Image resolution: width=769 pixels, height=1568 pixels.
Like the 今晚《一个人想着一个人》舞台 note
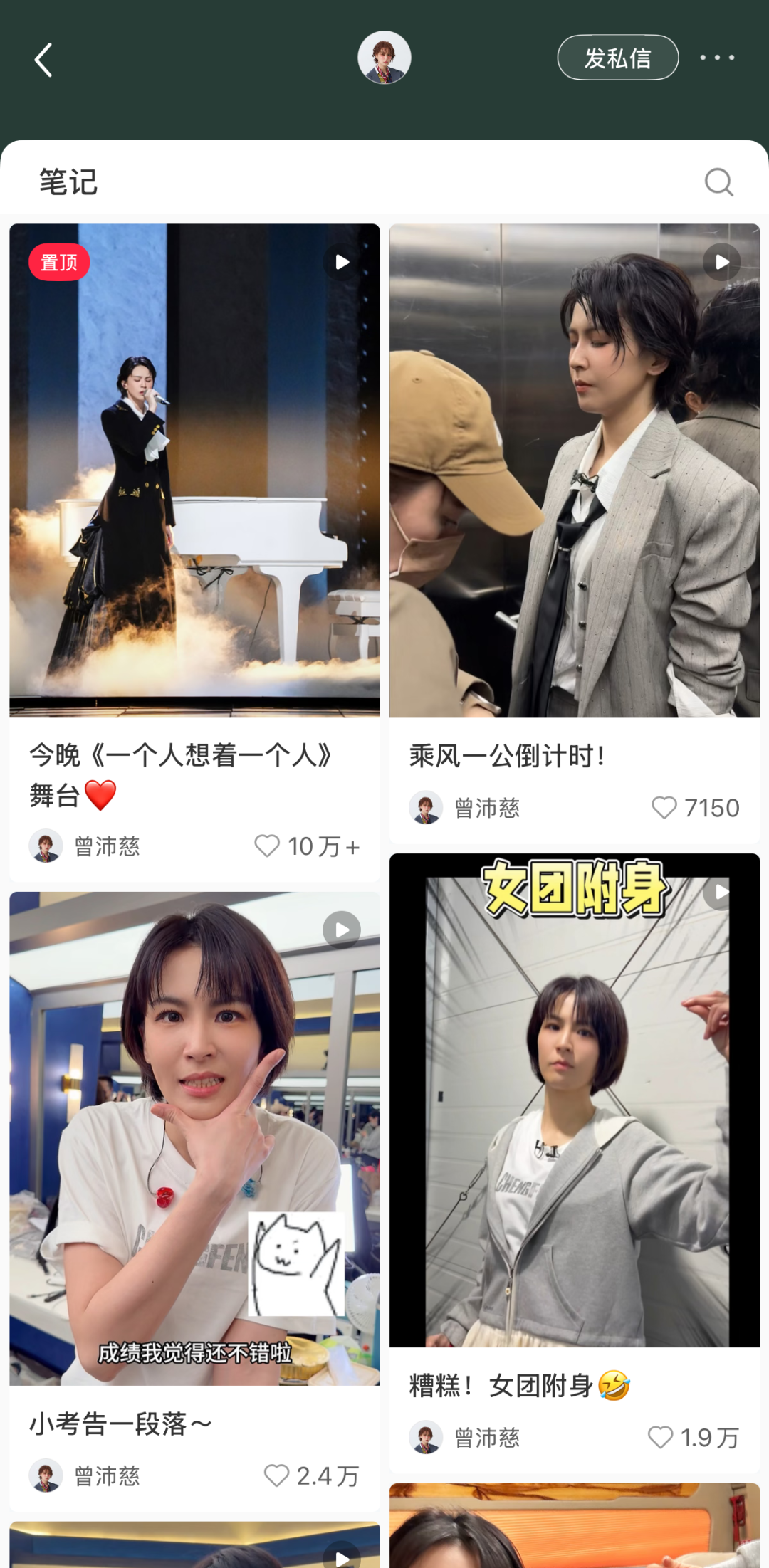pos(268,846)
